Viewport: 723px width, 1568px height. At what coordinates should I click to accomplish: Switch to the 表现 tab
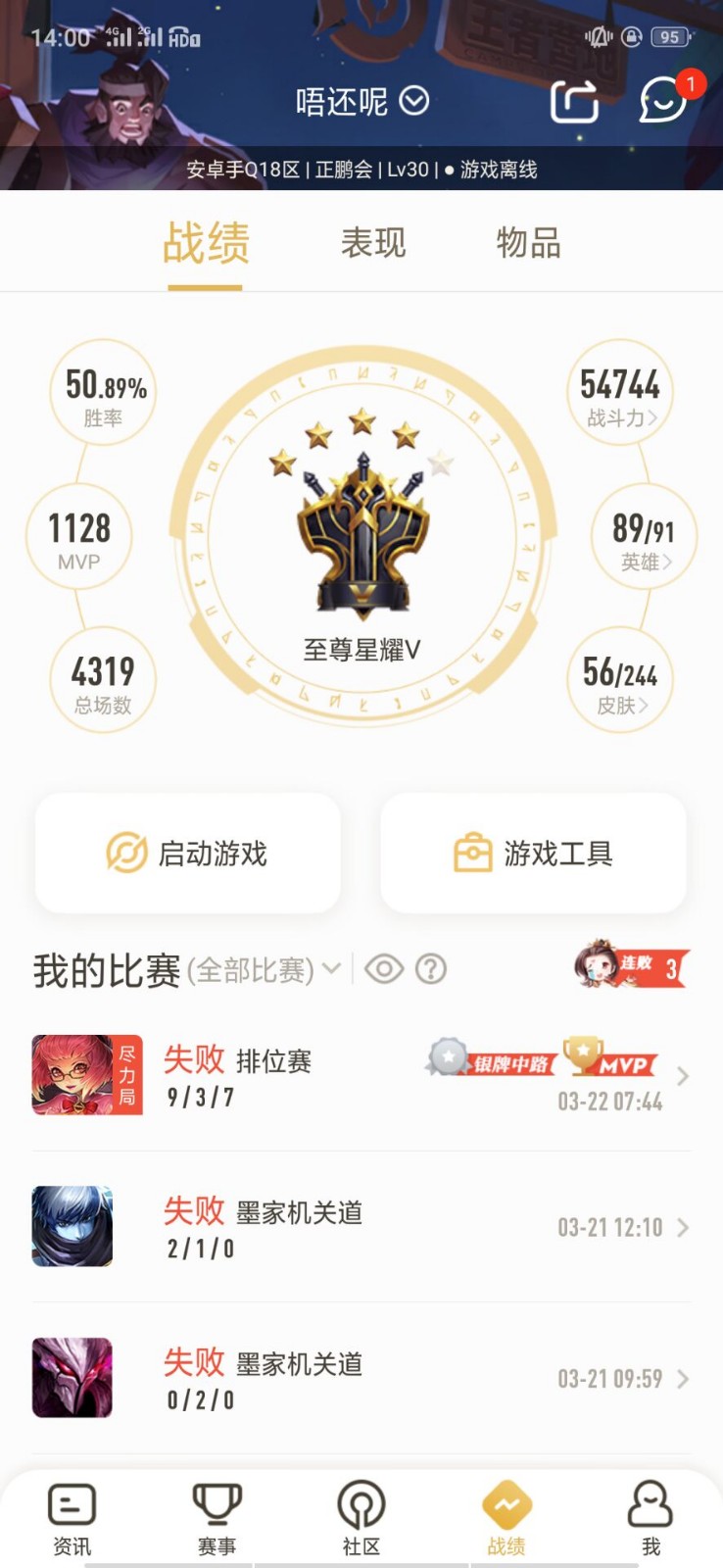point(373,242)
